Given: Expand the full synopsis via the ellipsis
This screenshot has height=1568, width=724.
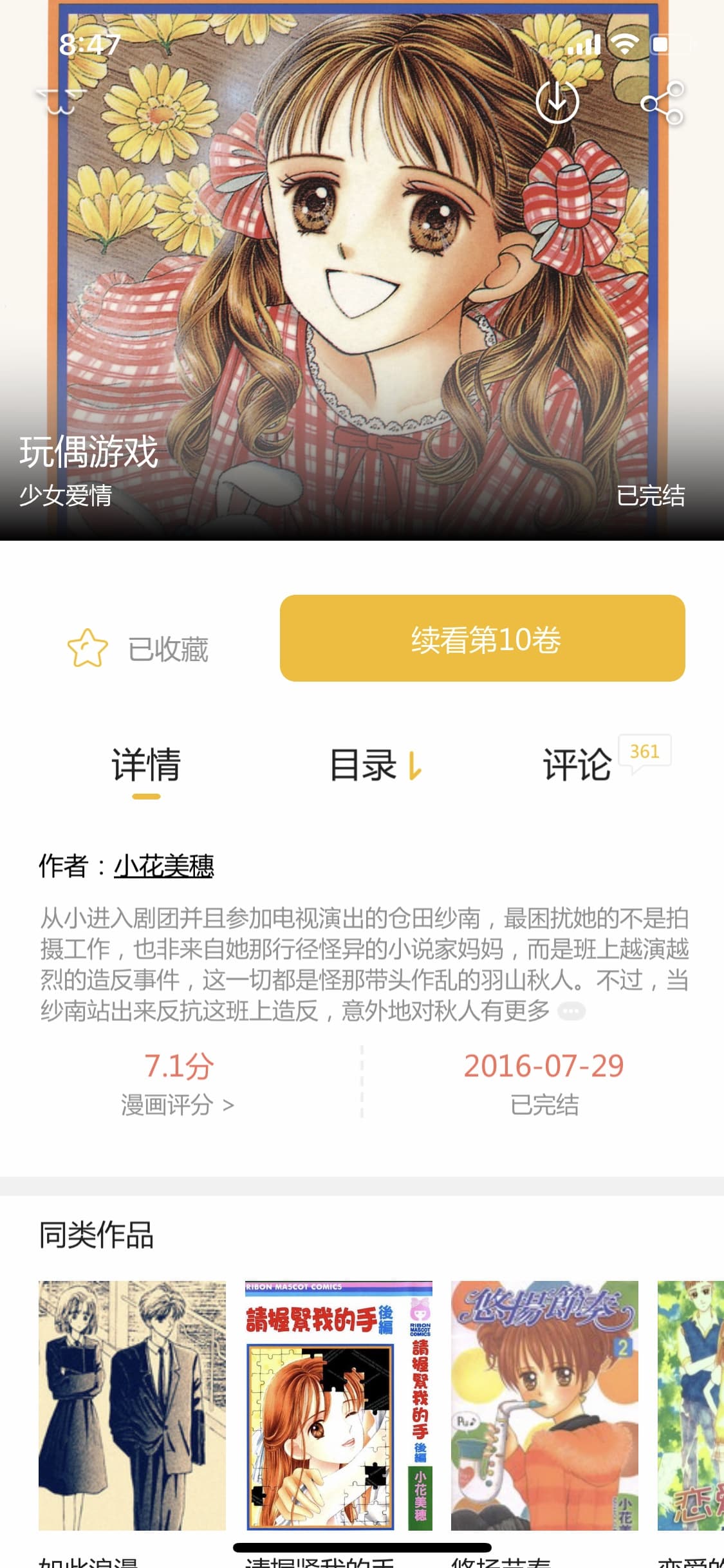Looking at the screenshot, I should (571, 1011).
